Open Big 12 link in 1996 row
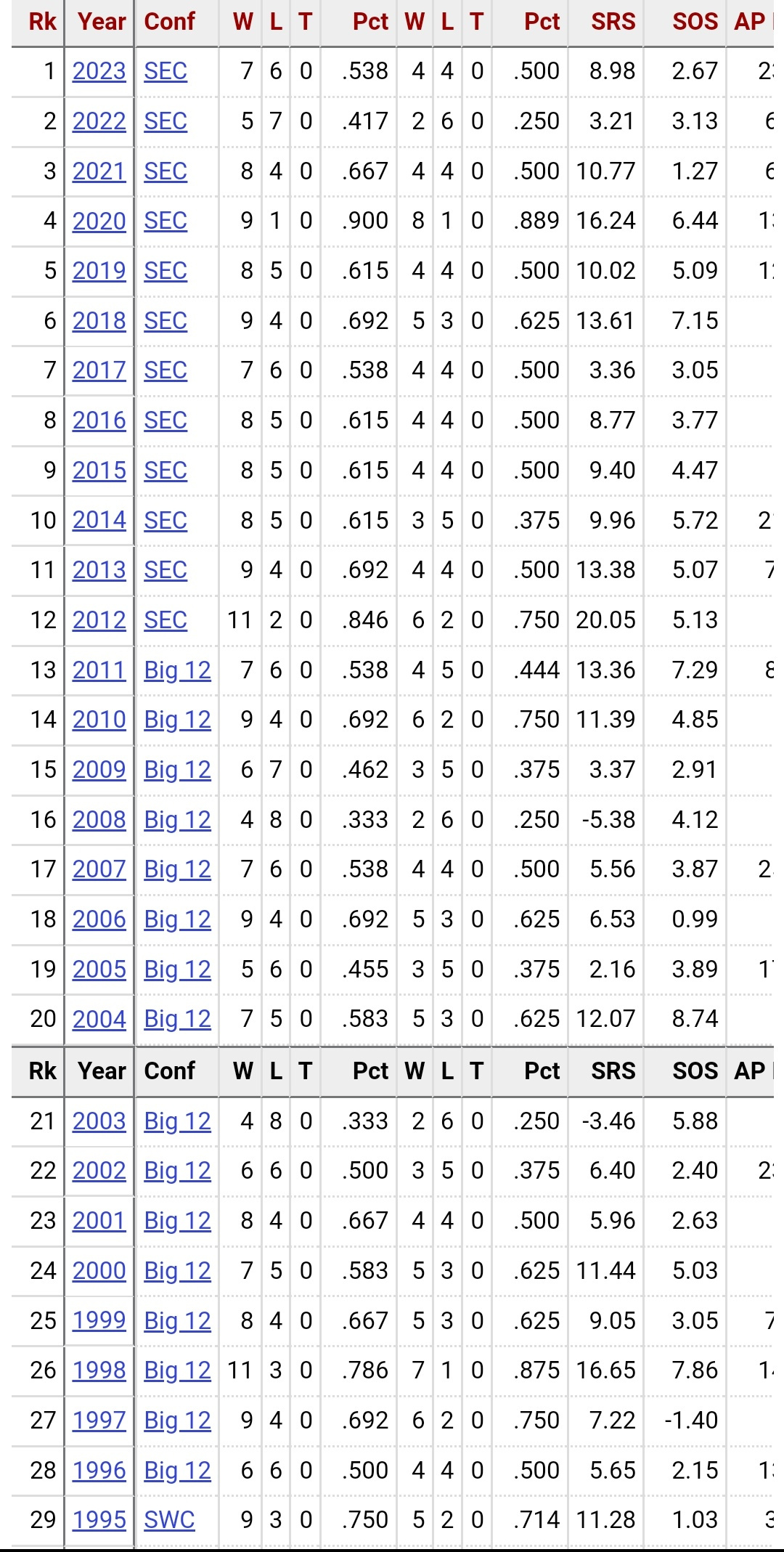 pos(177,1471)
